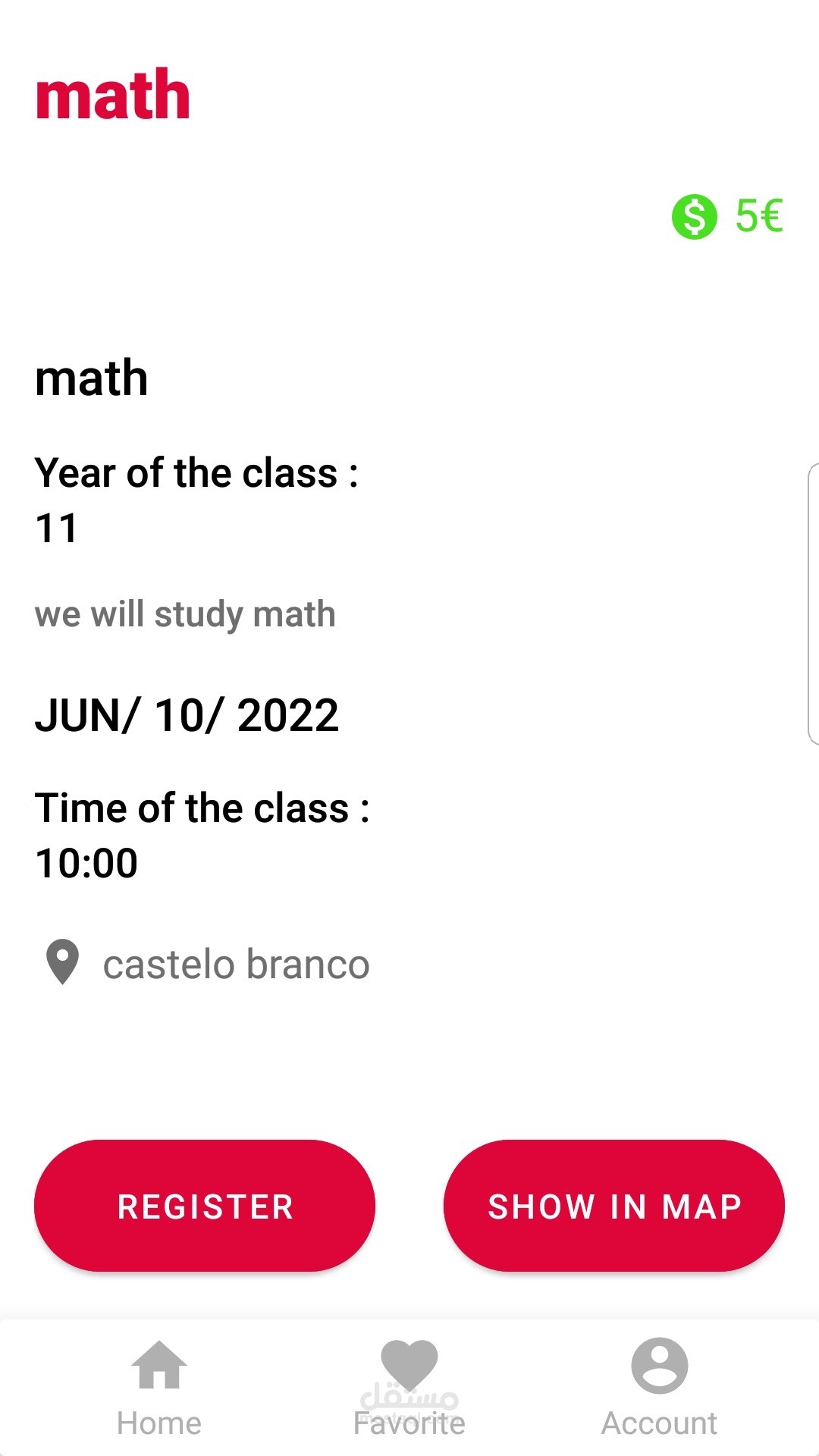819x1456 pixels.
Task: Switch to the Favorite tab
Action: (409, 1388)
